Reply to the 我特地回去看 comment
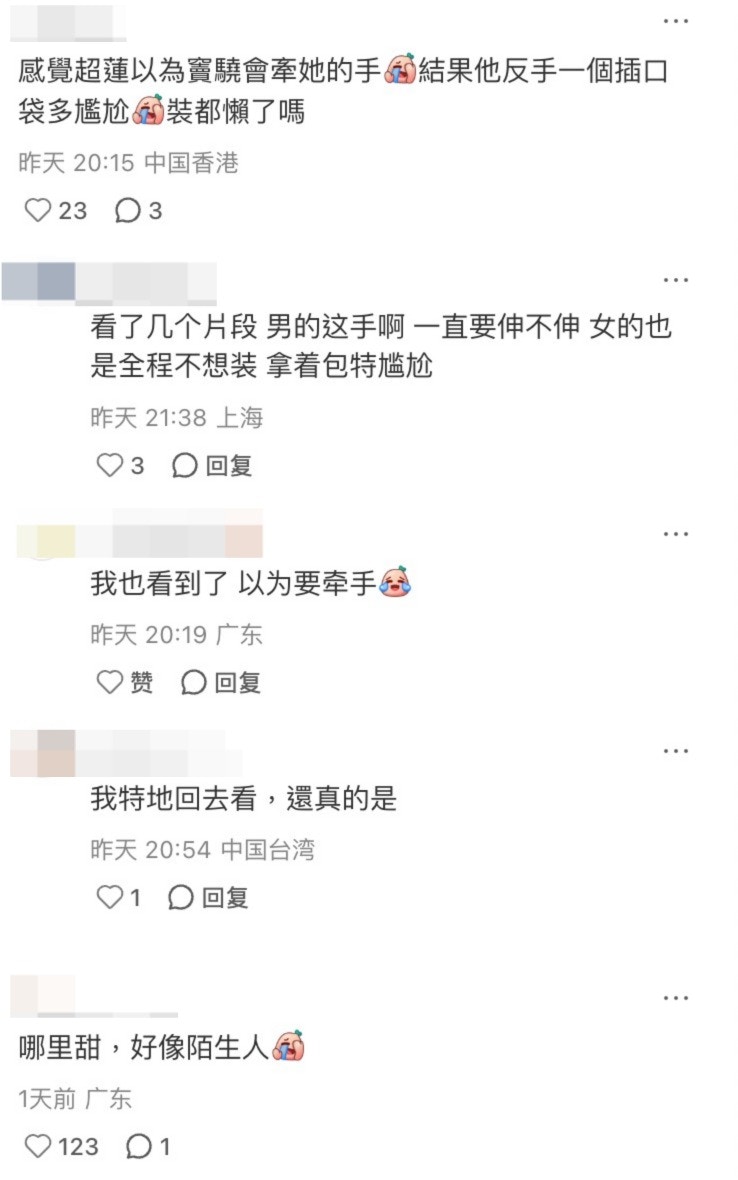 pyautogui.click(x=208, y=898)
